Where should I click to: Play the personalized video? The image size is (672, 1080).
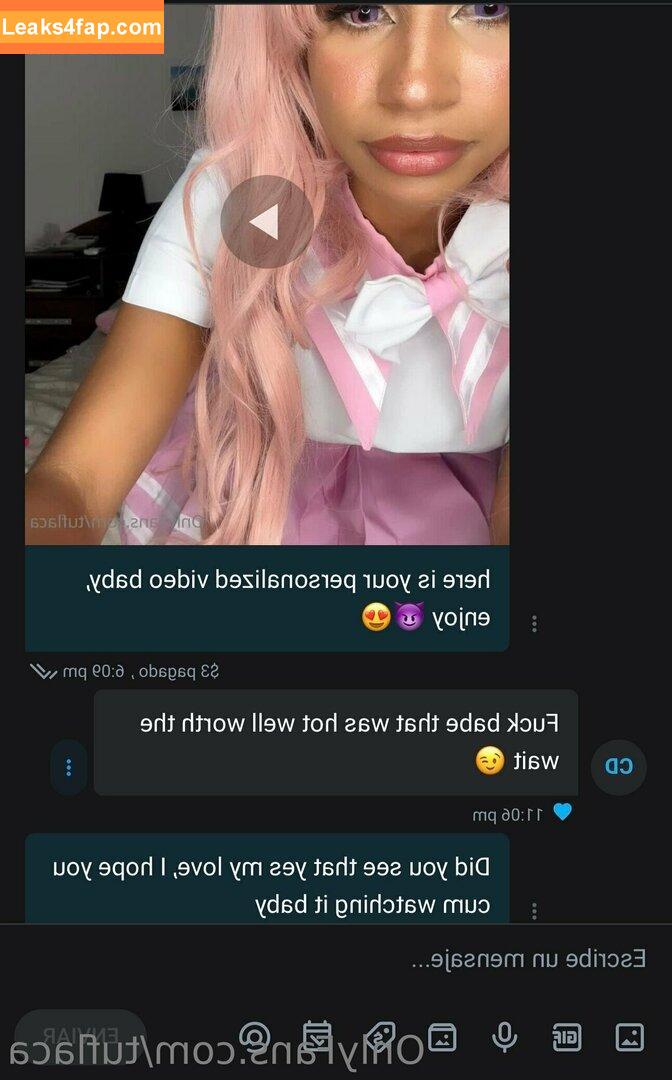click(266, 222)
